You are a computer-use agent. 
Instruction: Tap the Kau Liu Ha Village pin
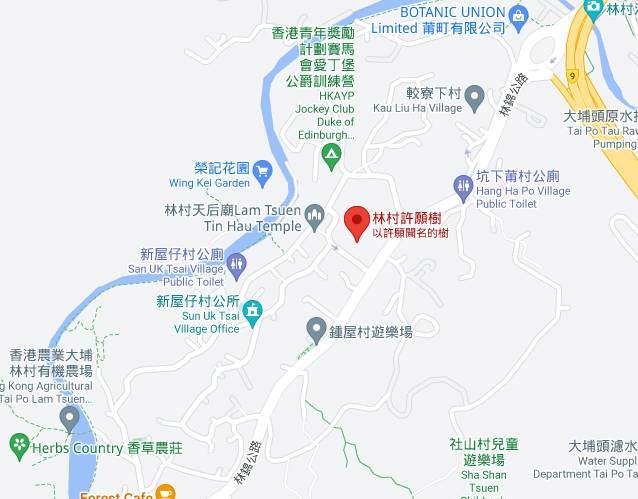point(475,97)
